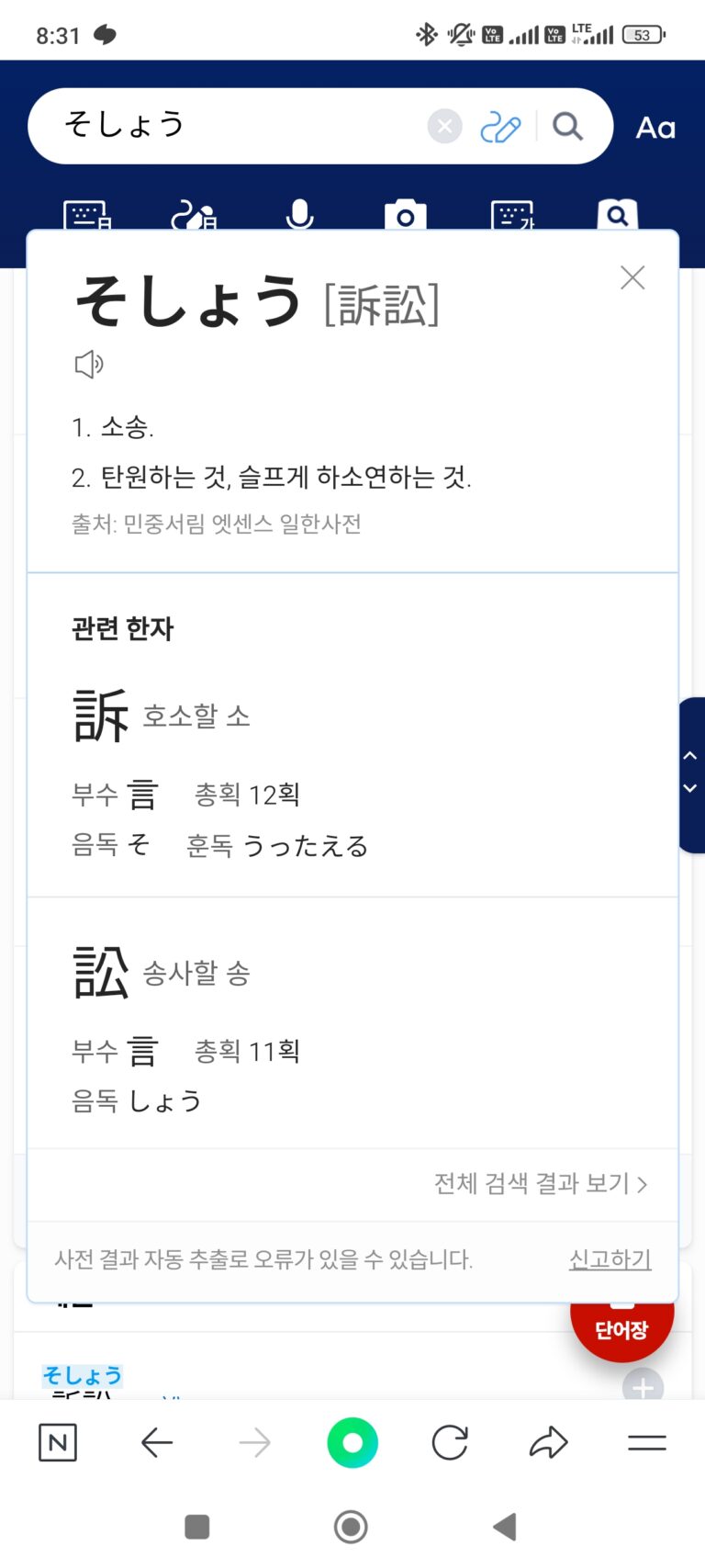
Task: Share this page
Action: [x=548, y=1443]
